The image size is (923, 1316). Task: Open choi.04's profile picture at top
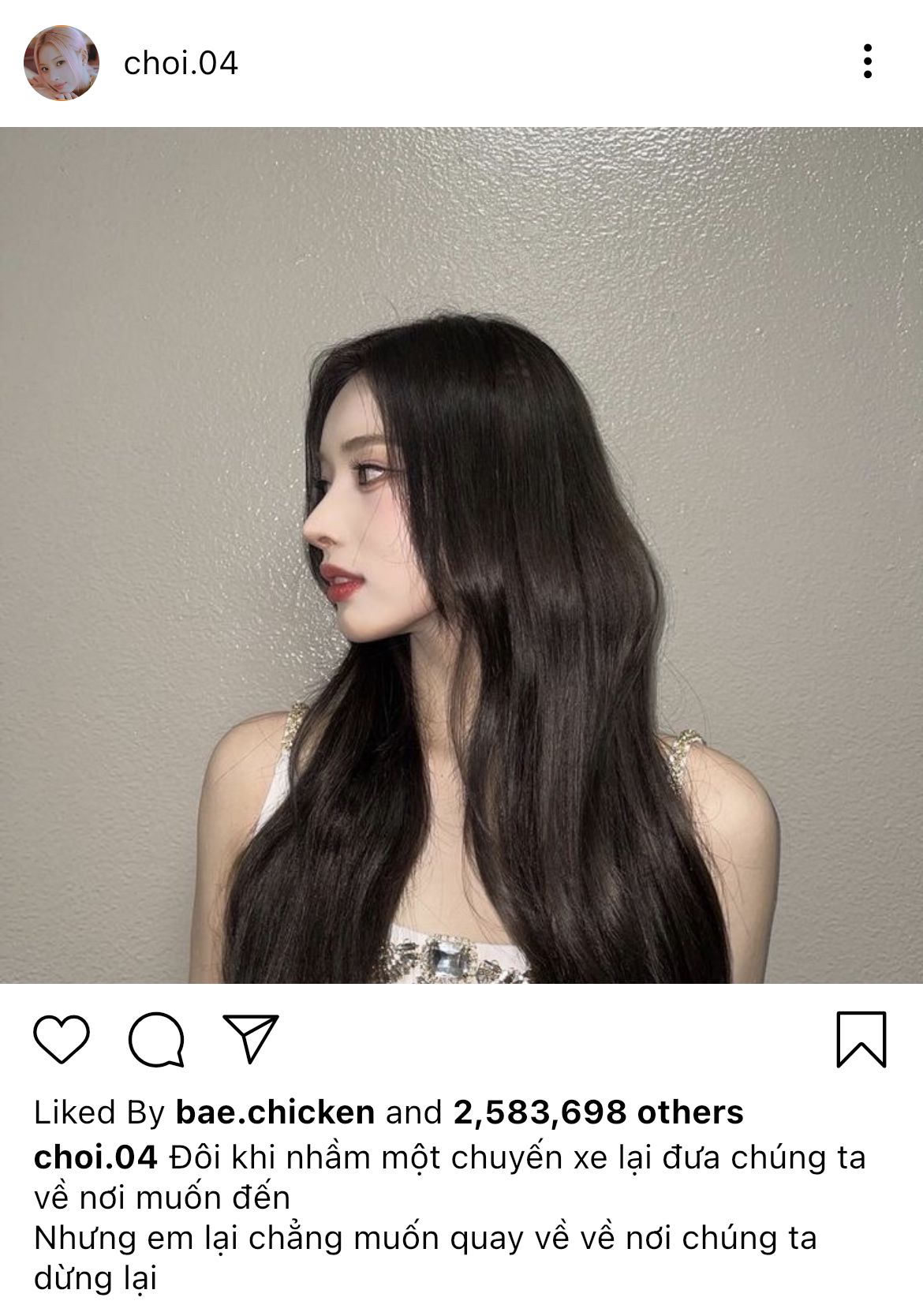coord(61,62)
